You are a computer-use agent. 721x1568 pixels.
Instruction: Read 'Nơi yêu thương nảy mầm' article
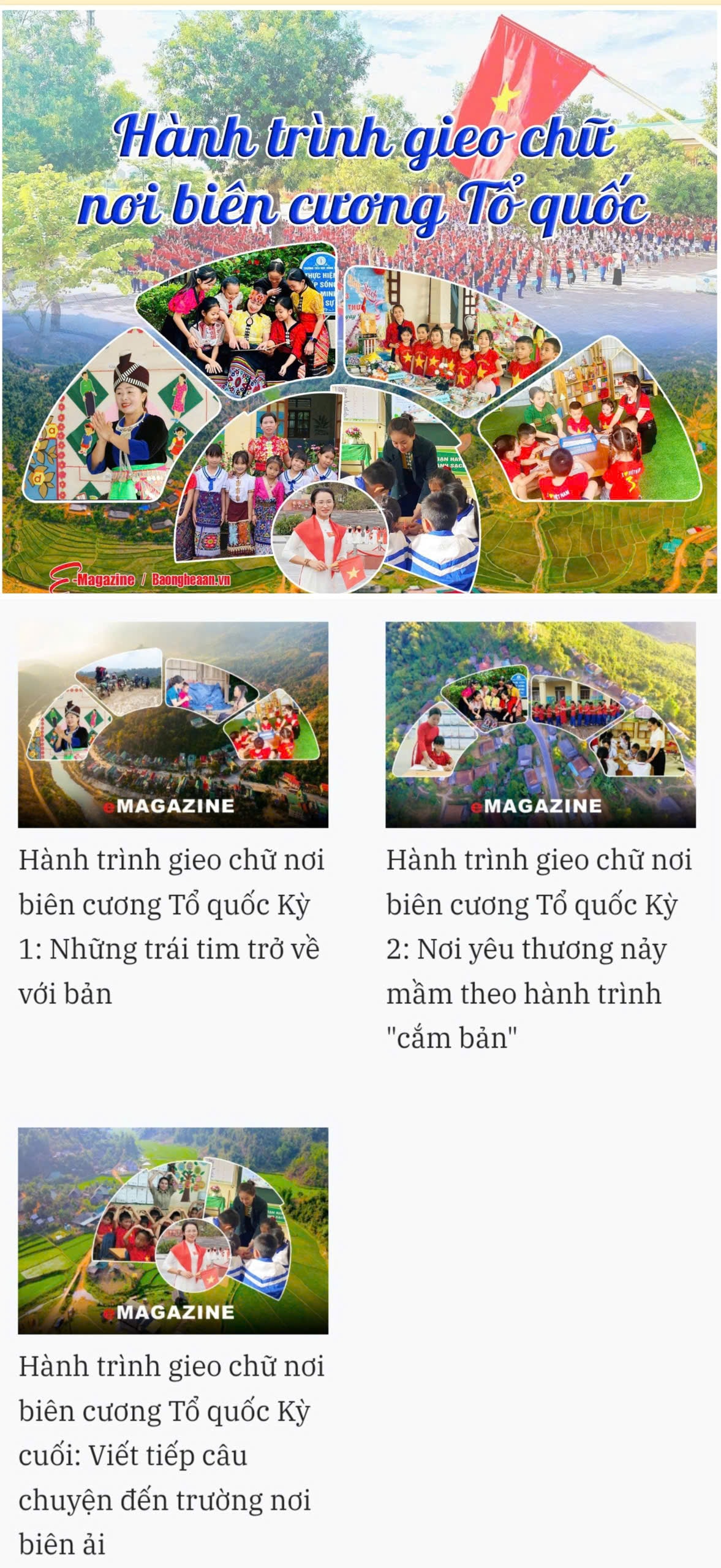coord(539,948)
